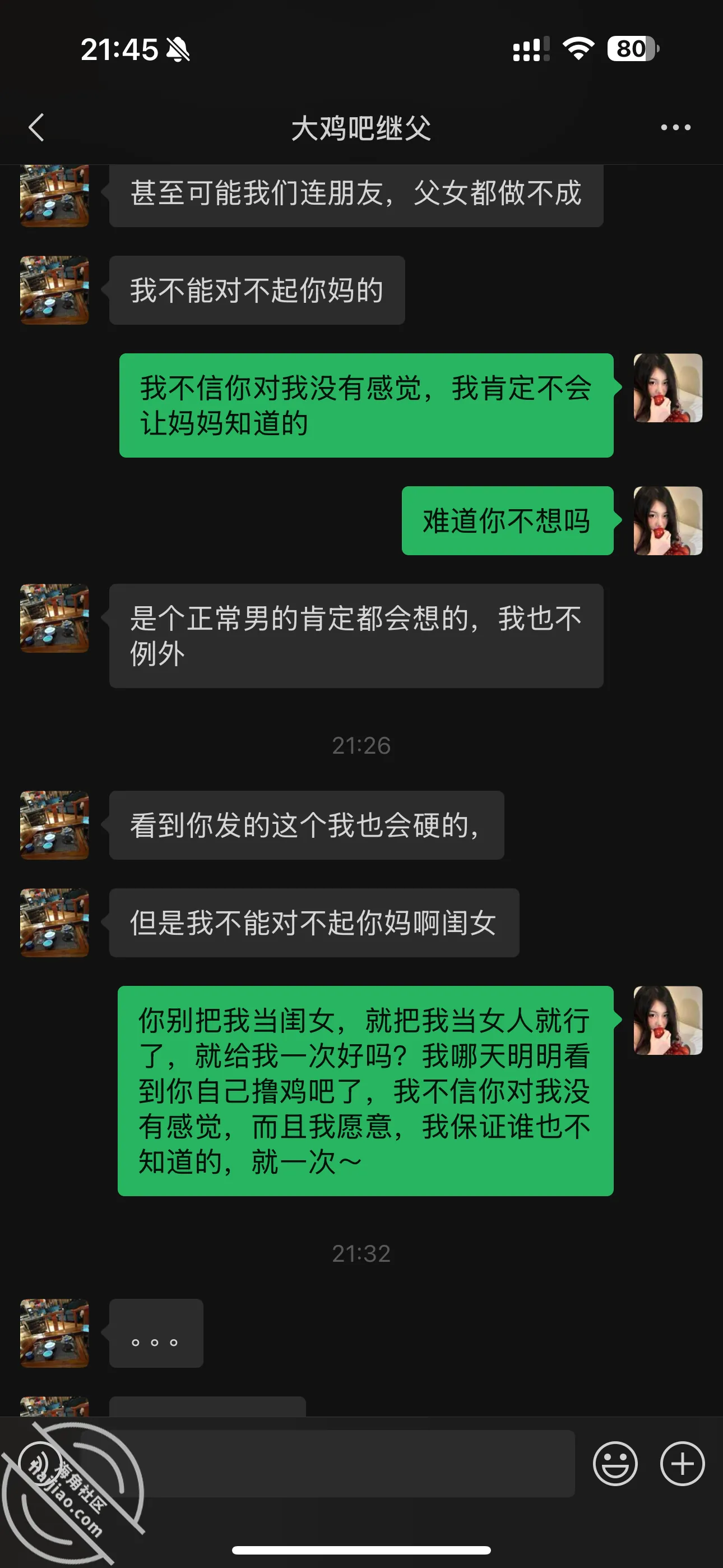Open the chat's three-dot overflow menu

(x=675, y=128)
